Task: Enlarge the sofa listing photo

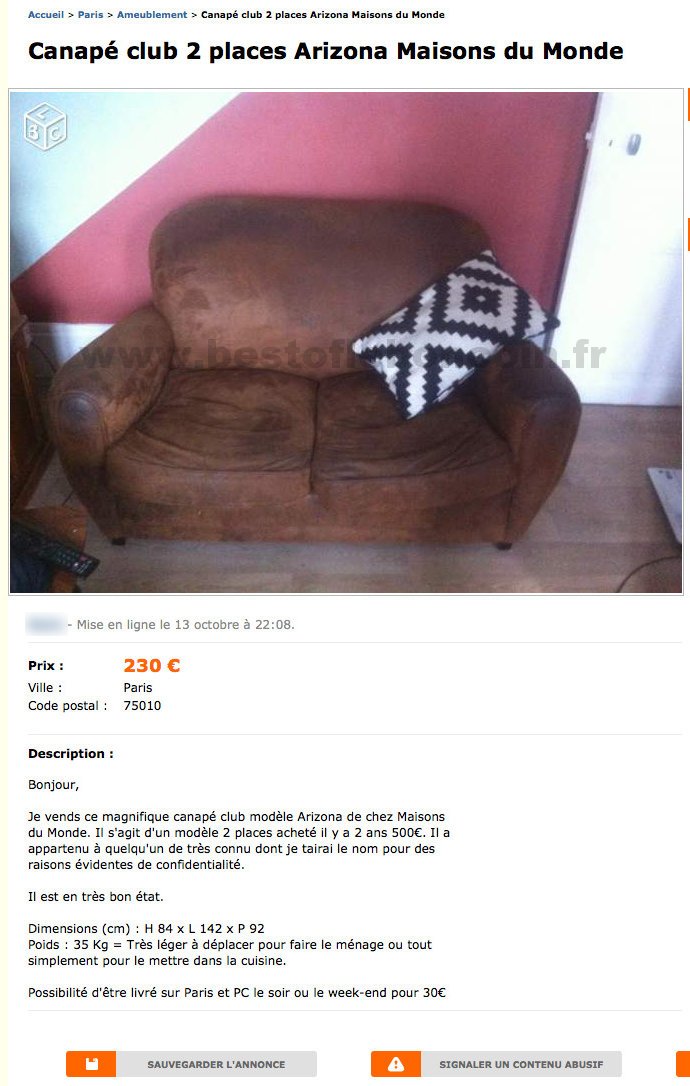Action: tap(345, 342)
